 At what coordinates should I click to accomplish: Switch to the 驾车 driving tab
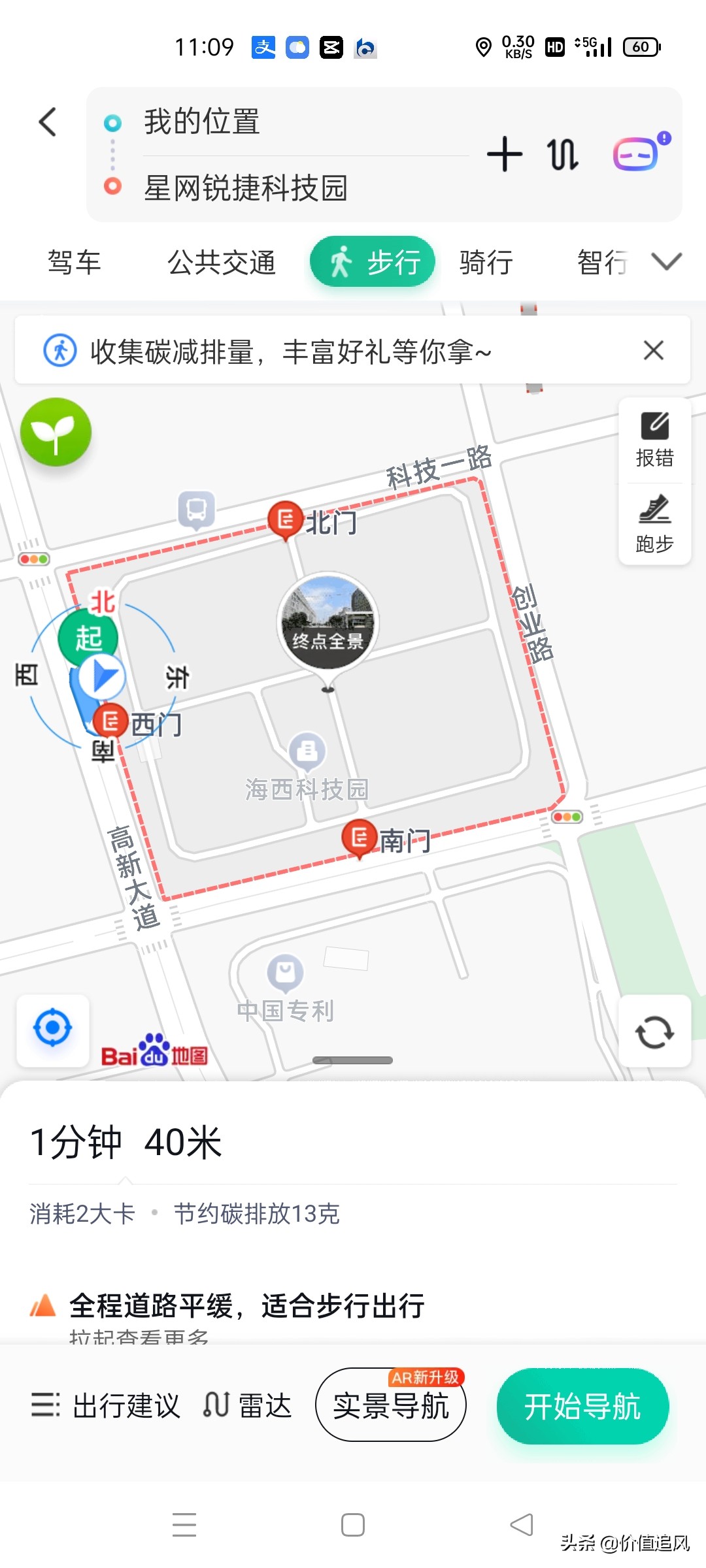(74, 262)
